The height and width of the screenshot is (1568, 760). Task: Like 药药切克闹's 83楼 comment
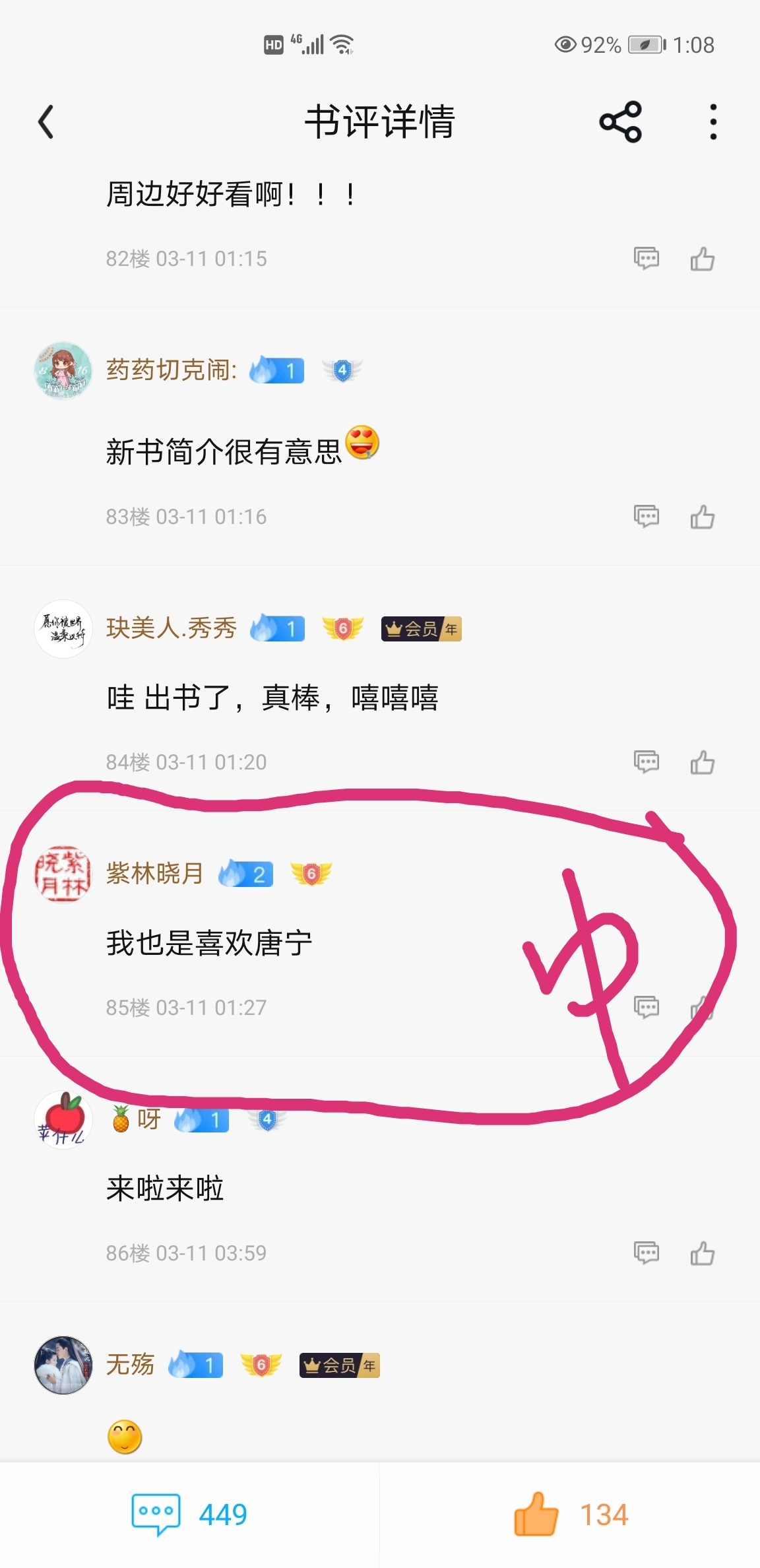click(x=703, y=516)
